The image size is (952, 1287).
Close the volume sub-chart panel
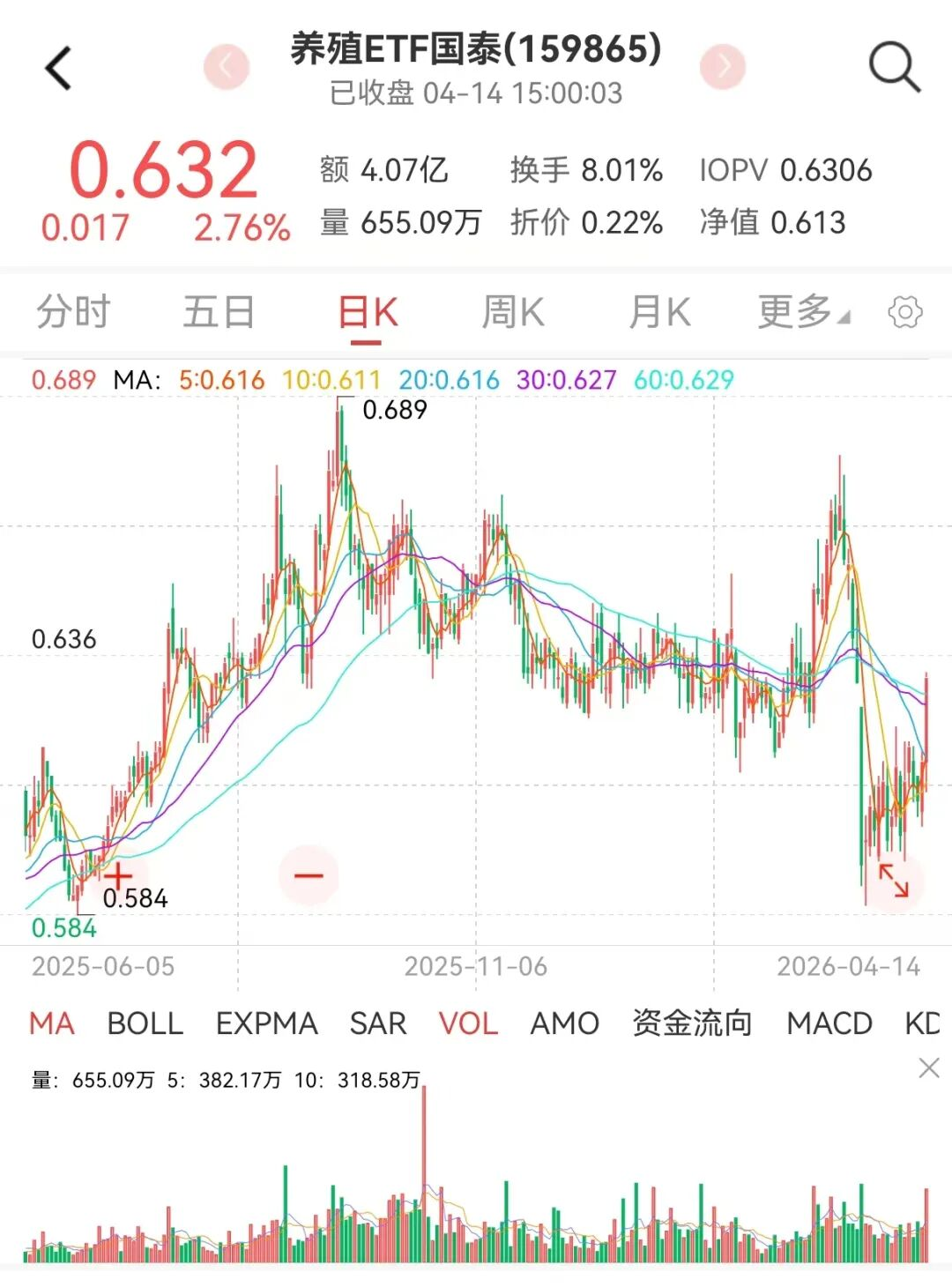[928, 1068]
